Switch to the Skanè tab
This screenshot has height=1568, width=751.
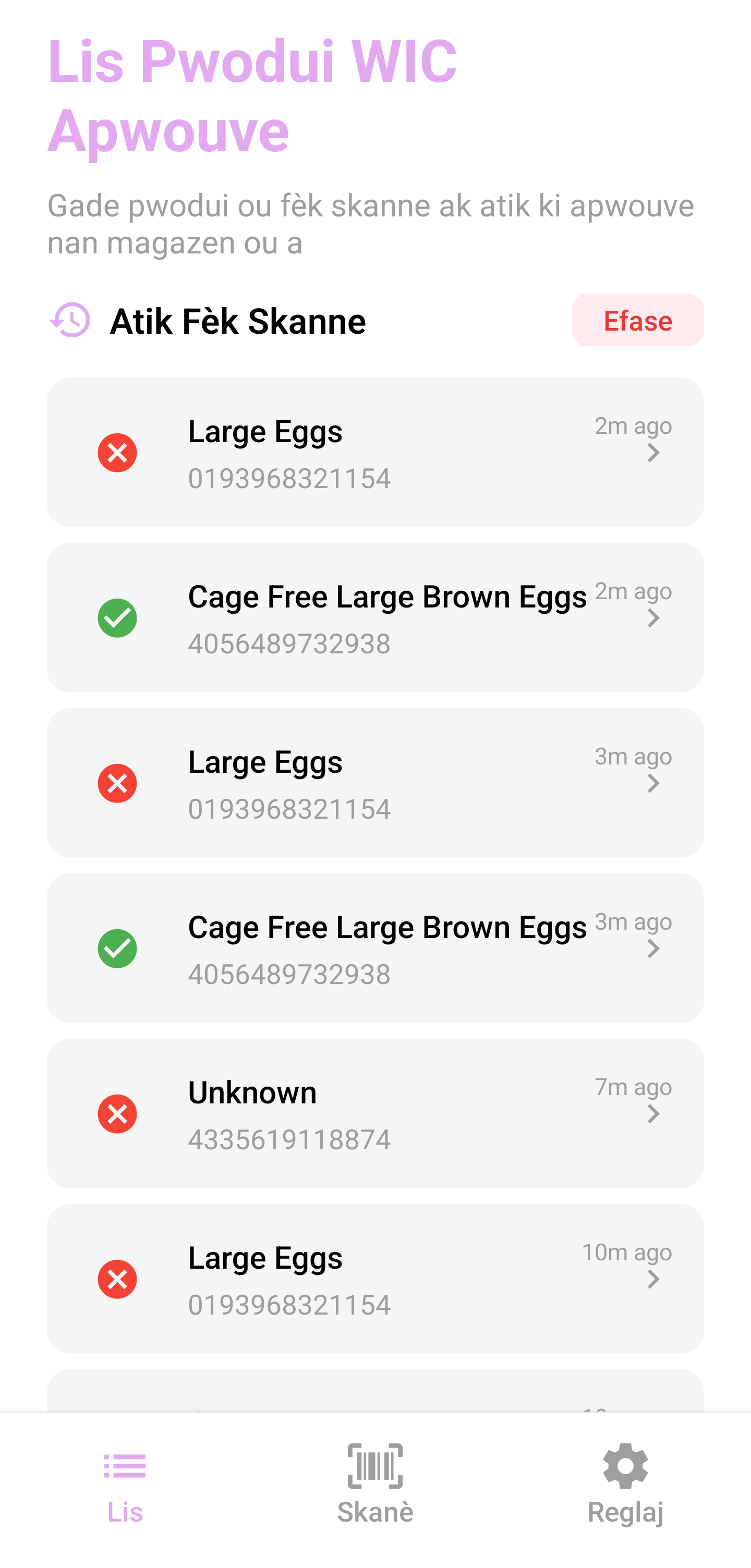click(x=375, y=1484)
